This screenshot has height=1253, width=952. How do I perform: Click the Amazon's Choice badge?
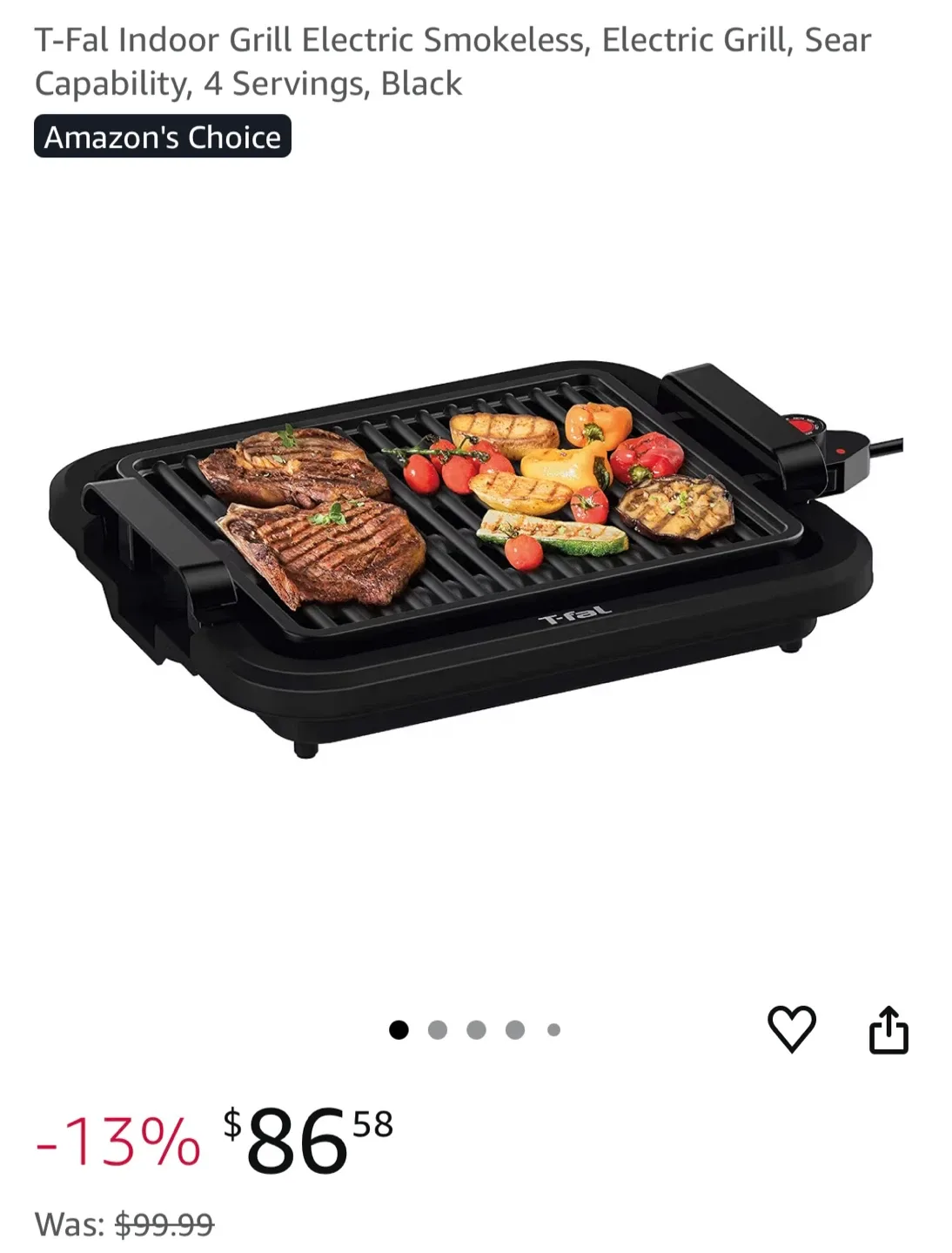point(162,137)
